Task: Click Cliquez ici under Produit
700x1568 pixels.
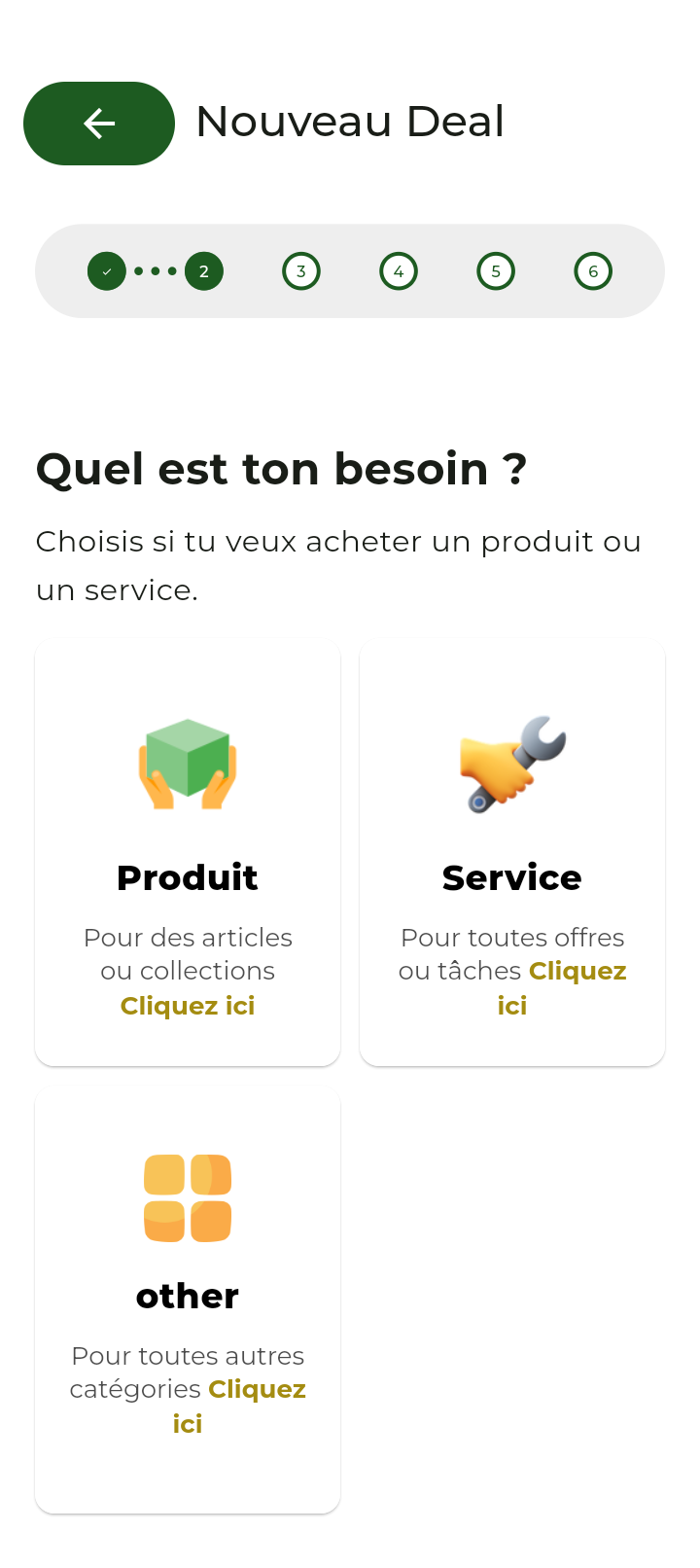Action: coord(187,1006)
